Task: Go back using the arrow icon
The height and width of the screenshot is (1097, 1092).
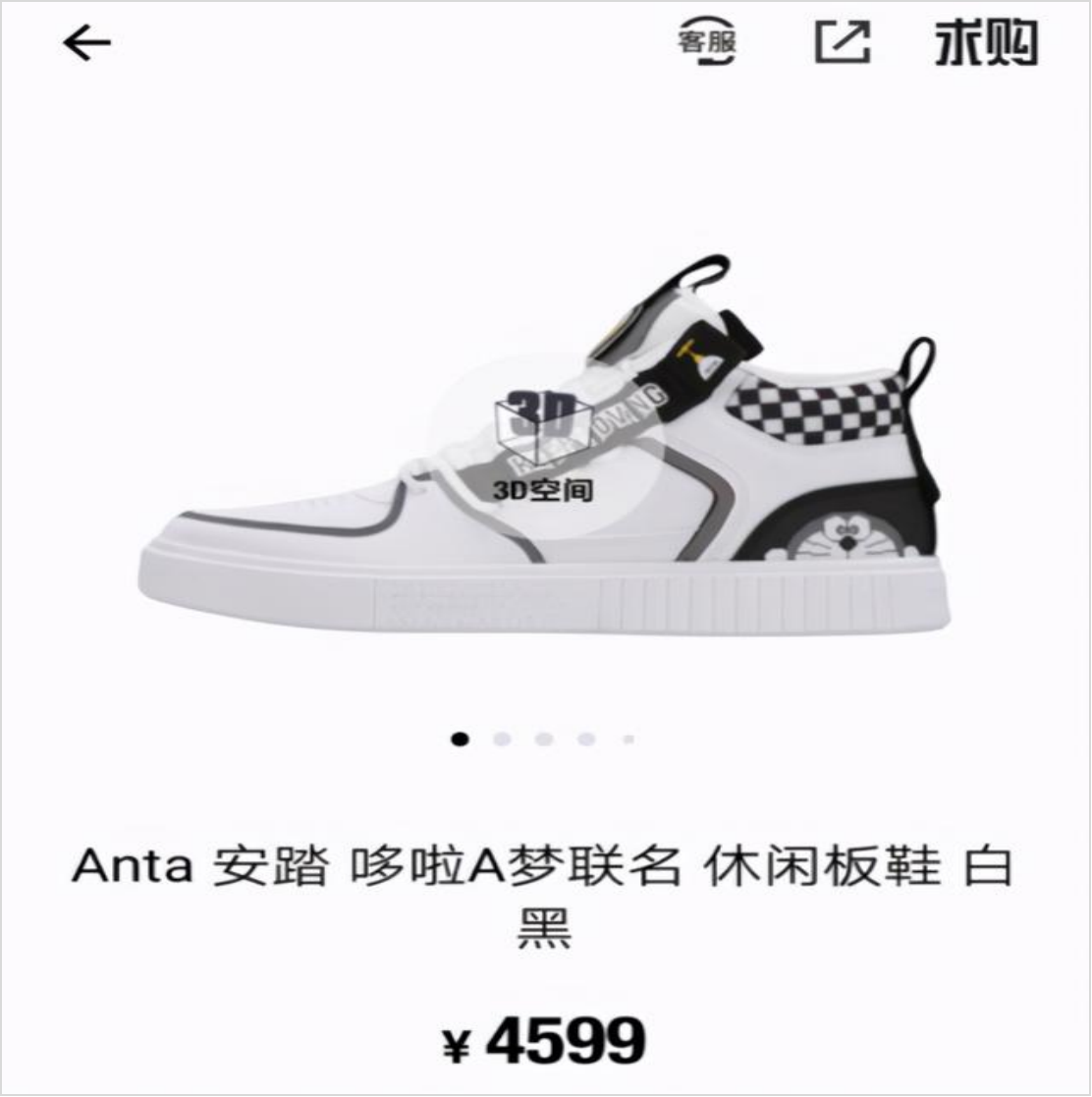Action: coord(87,43)
